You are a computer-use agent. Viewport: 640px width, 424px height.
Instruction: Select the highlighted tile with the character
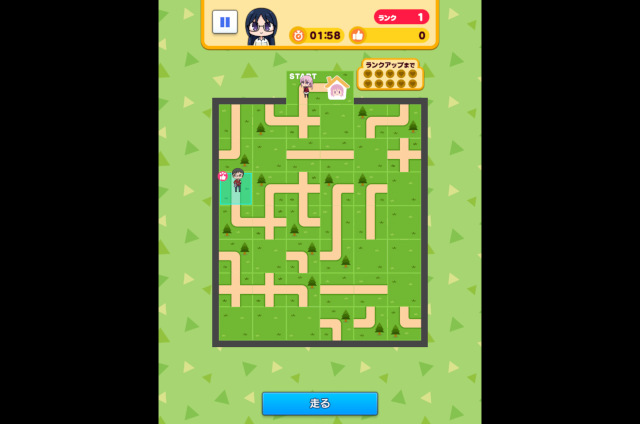tap(236, 187)
